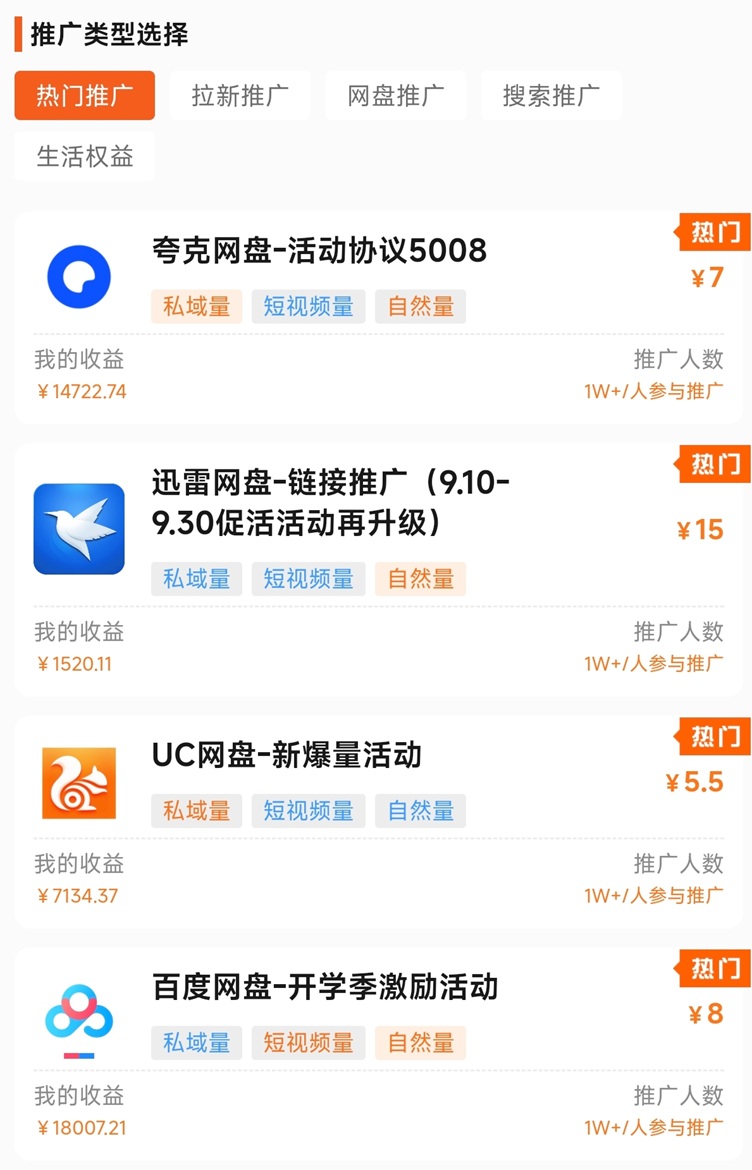This screenshot has width=752, height=1170.
Task: Select the 热门推广 tab
Action: [x=85, y=96]
